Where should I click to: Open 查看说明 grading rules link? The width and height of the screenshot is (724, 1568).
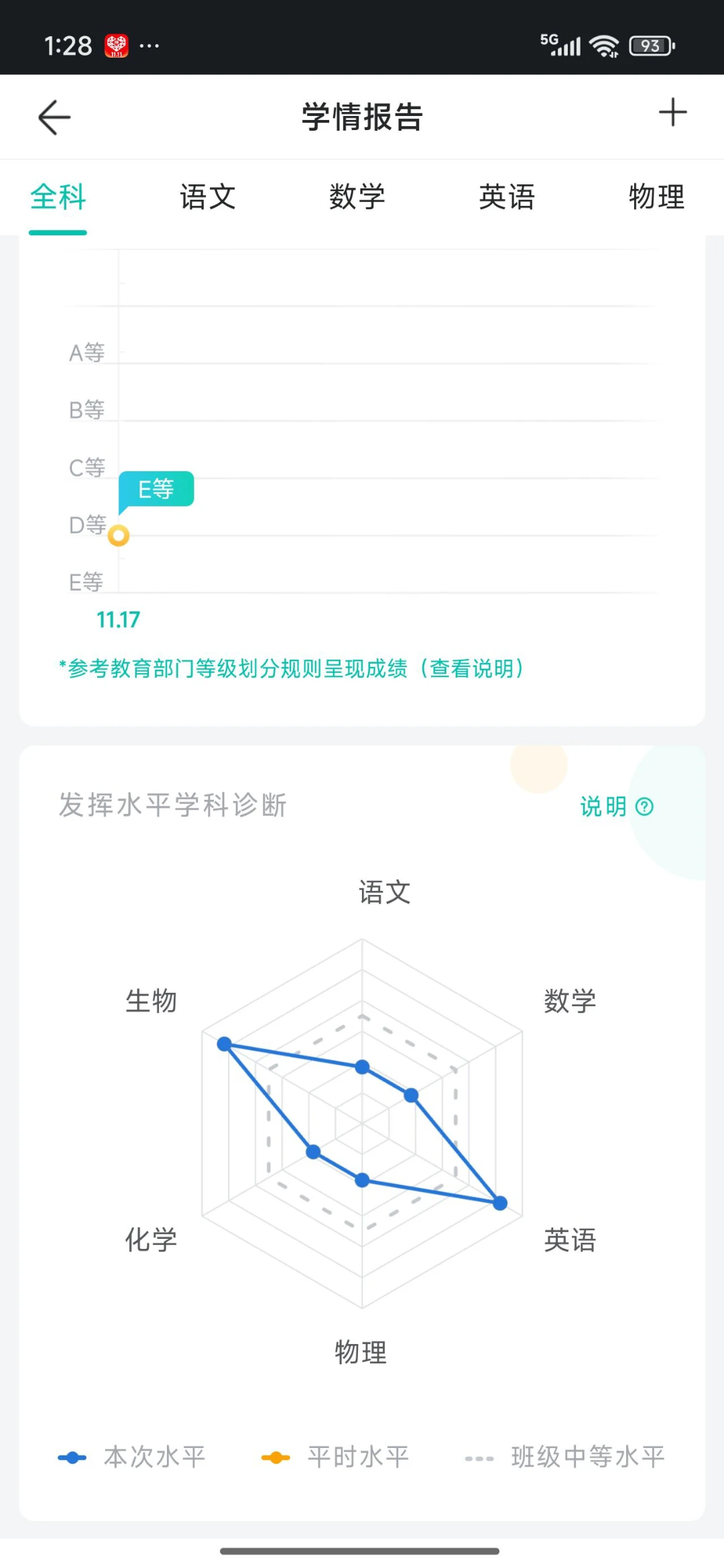(x=473, y=668)
